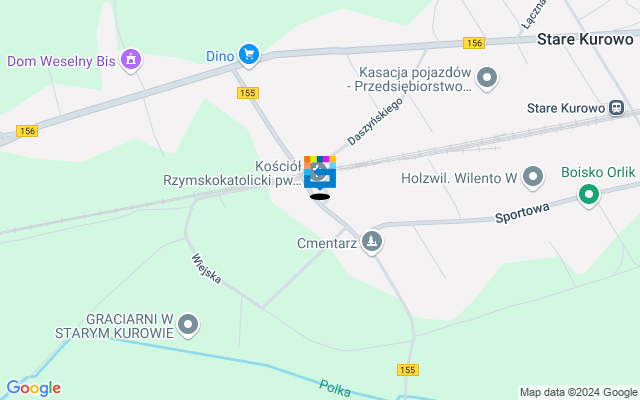
Task: Open the Holzwil. Wilento W marker
Action: coord(533,178)
